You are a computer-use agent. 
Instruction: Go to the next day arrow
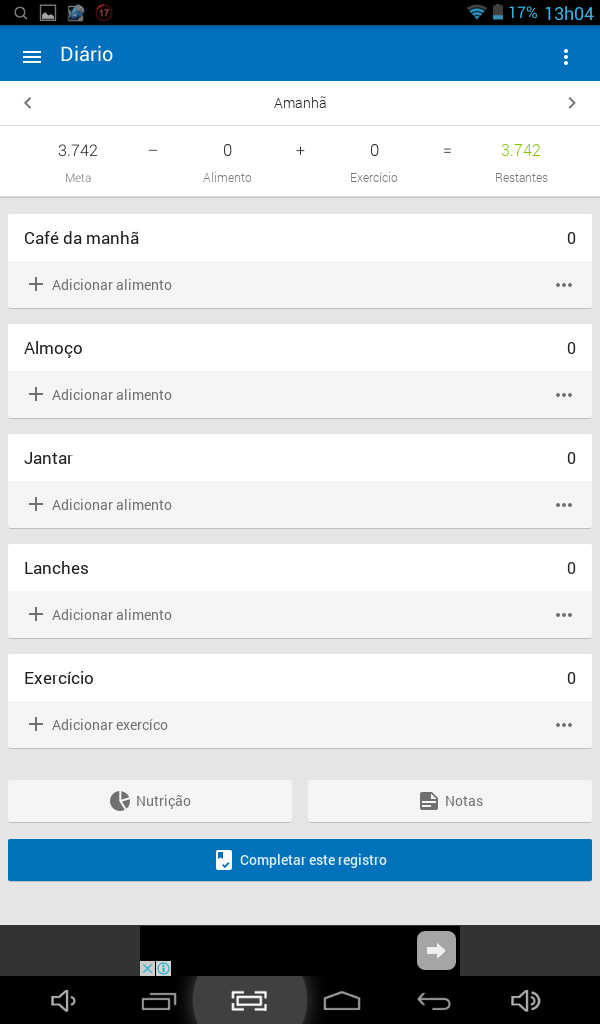point(572,103)
